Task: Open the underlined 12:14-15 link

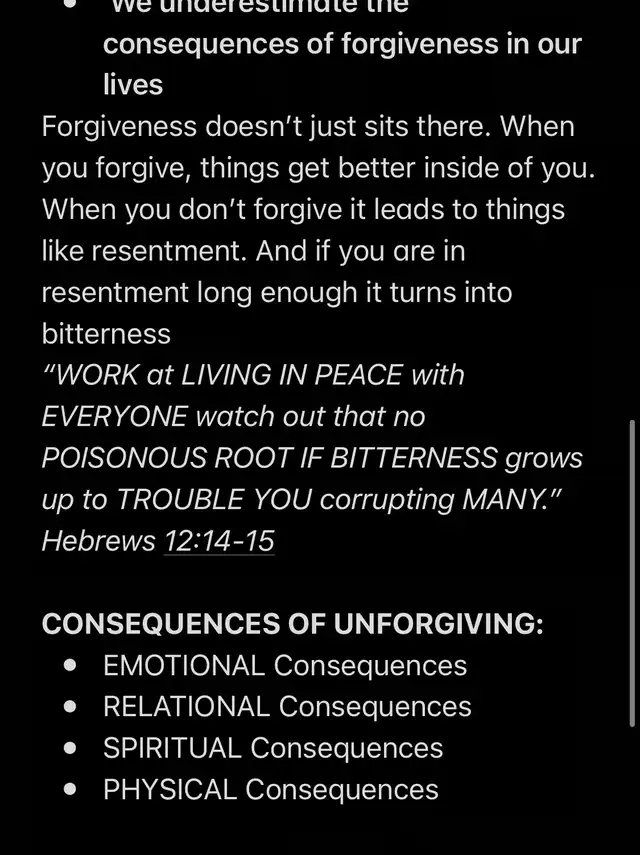Action: coord(219,541)
